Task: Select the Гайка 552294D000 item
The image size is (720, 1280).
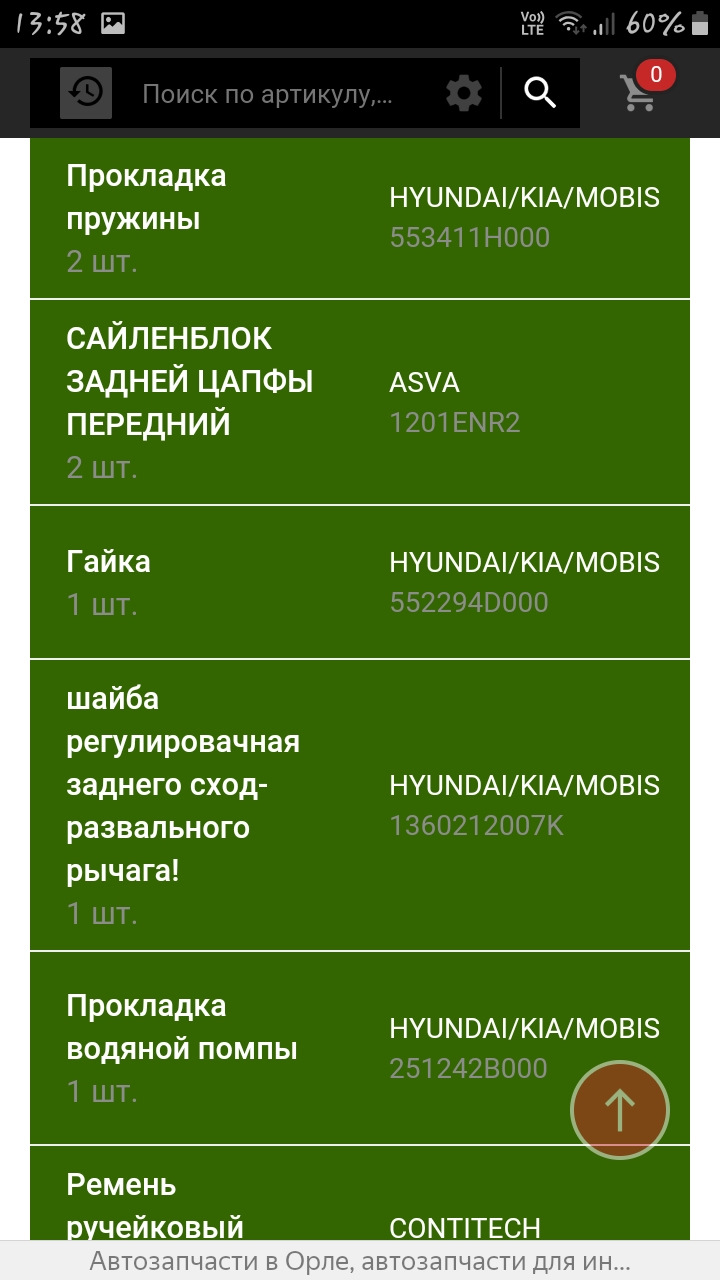Action: [360, 582]
